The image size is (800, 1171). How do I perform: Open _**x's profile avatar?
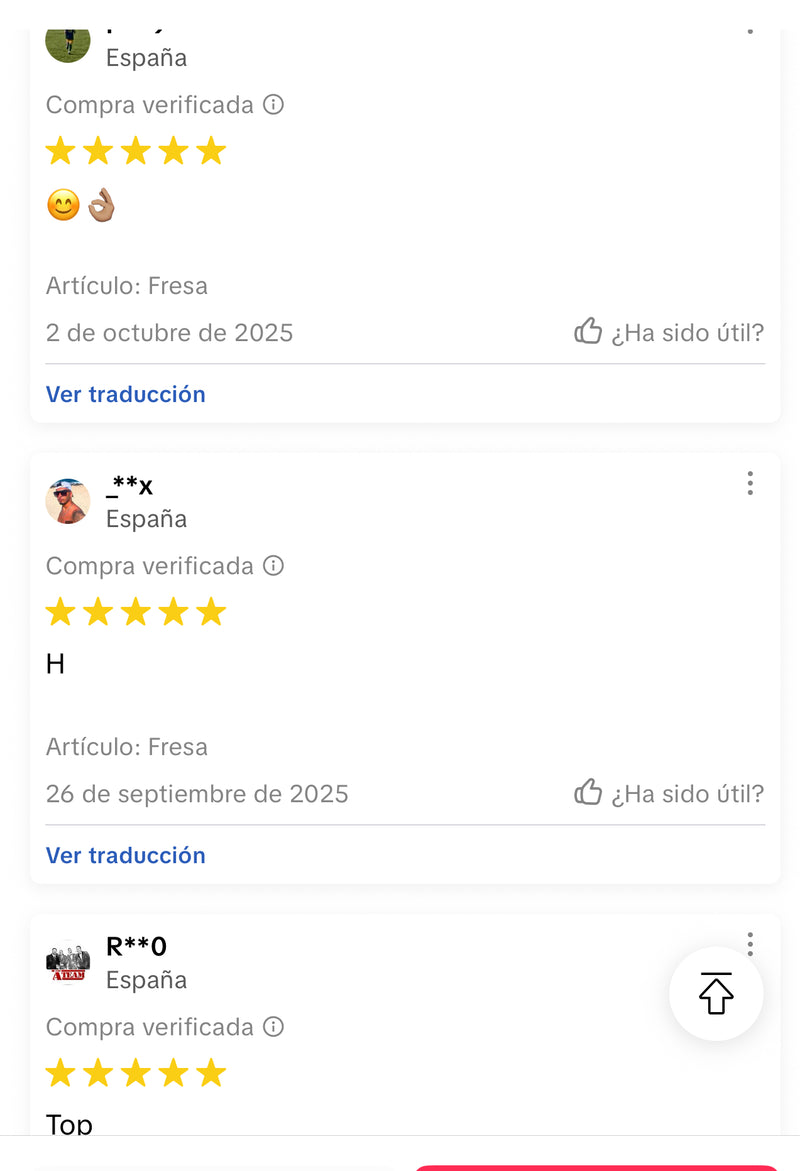(67, 500)
